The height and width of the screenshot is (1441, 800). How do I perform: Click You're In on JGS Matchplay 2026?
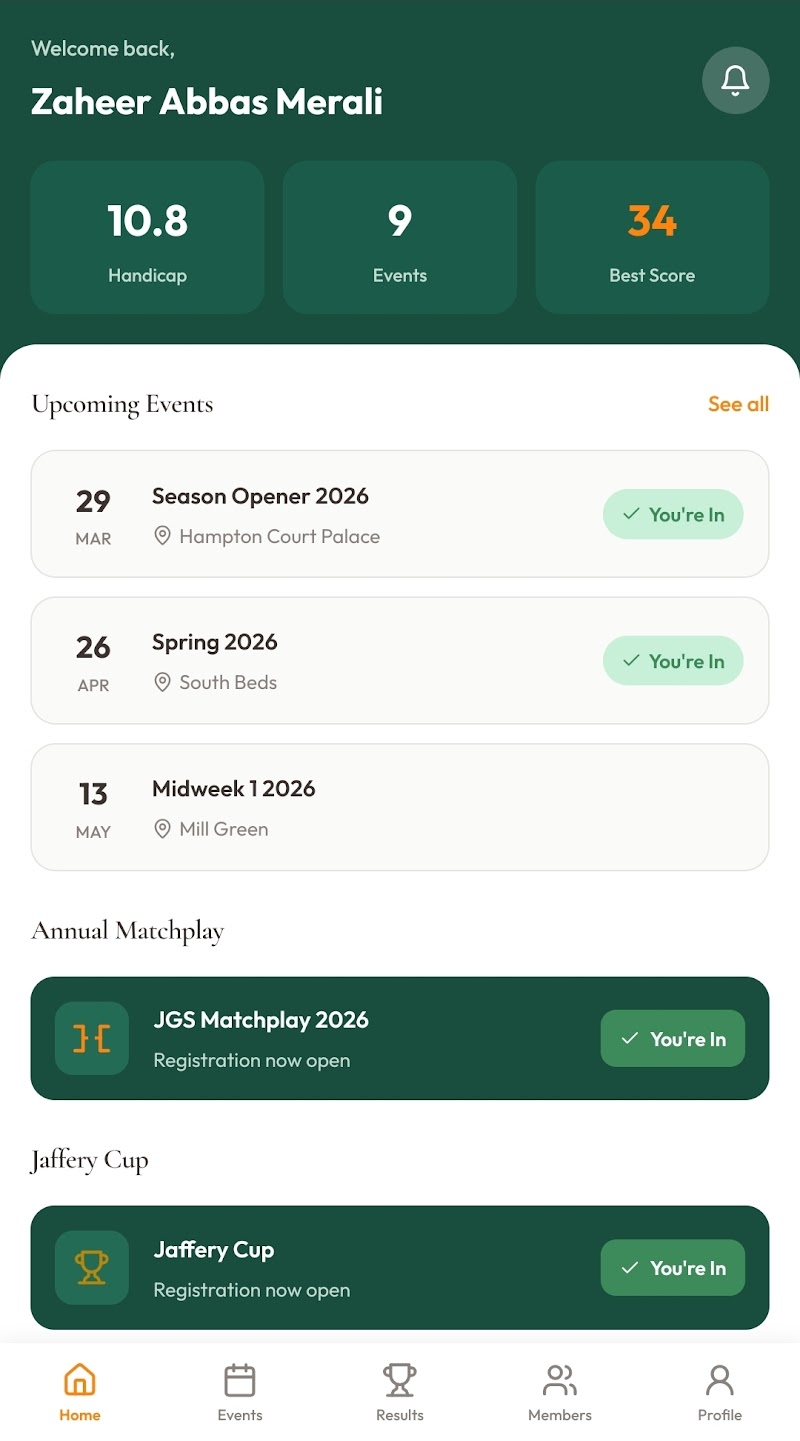pyautogui.click(x=672, y=1038)
